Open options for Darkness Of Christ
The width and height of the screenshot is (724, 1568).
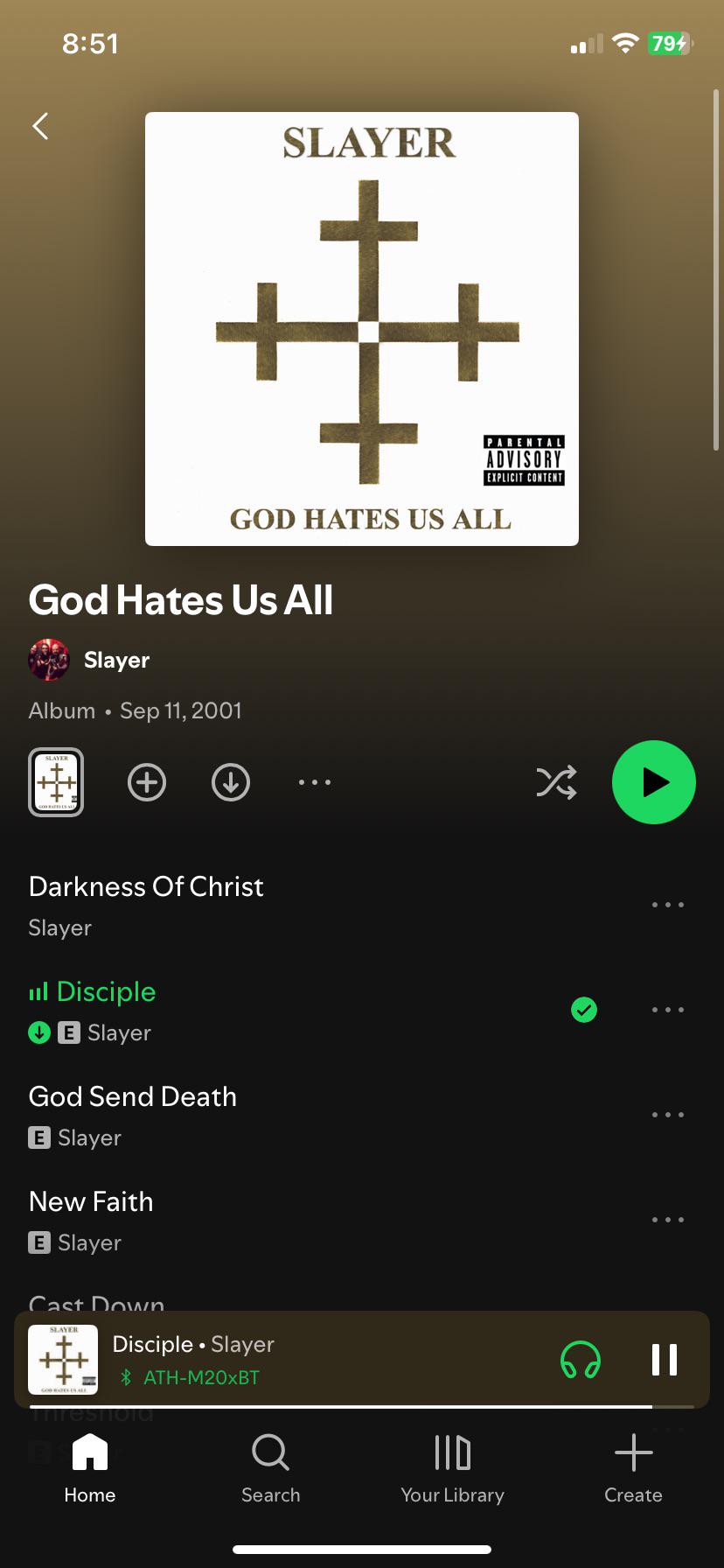668,905
